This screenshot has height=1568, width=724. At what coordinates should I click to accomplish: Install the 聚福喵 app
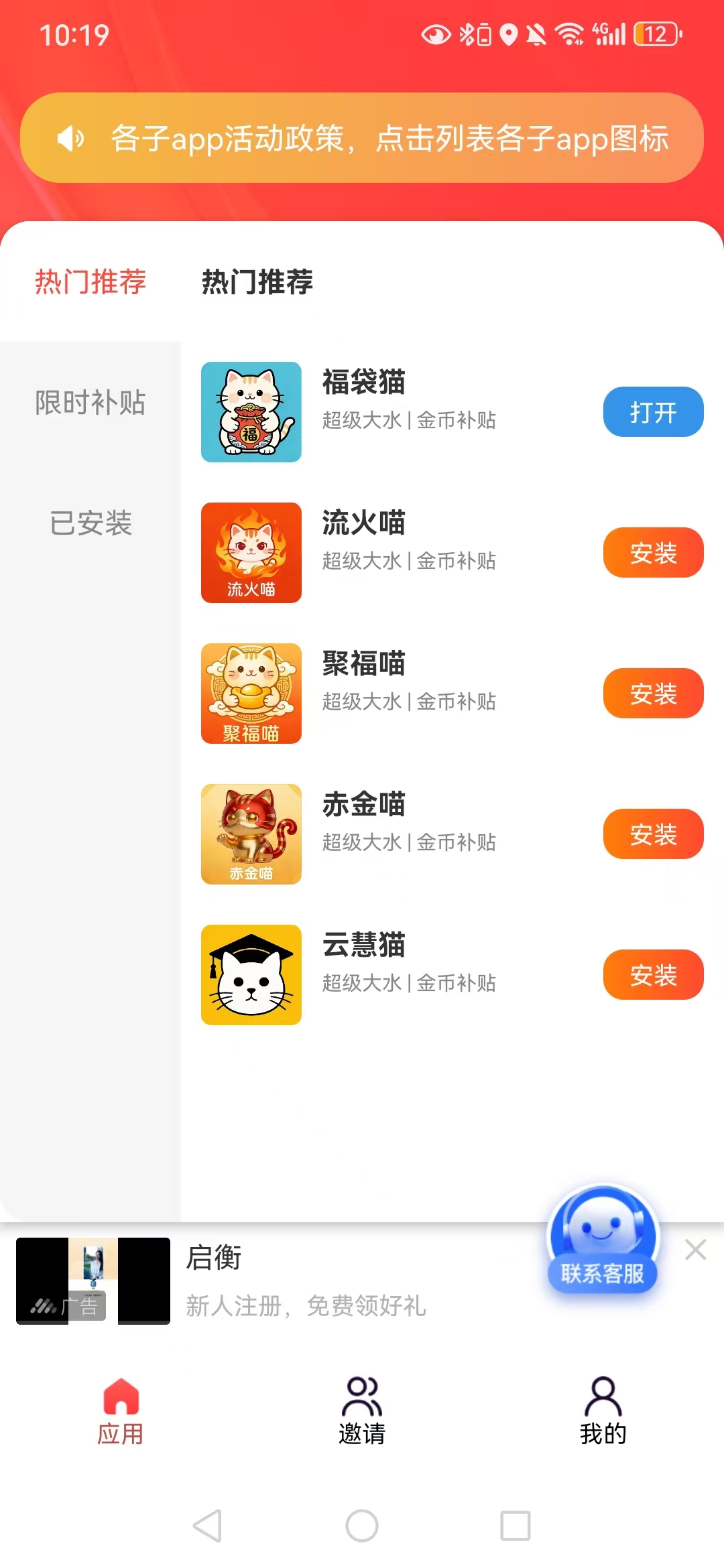tap(653, 693)
